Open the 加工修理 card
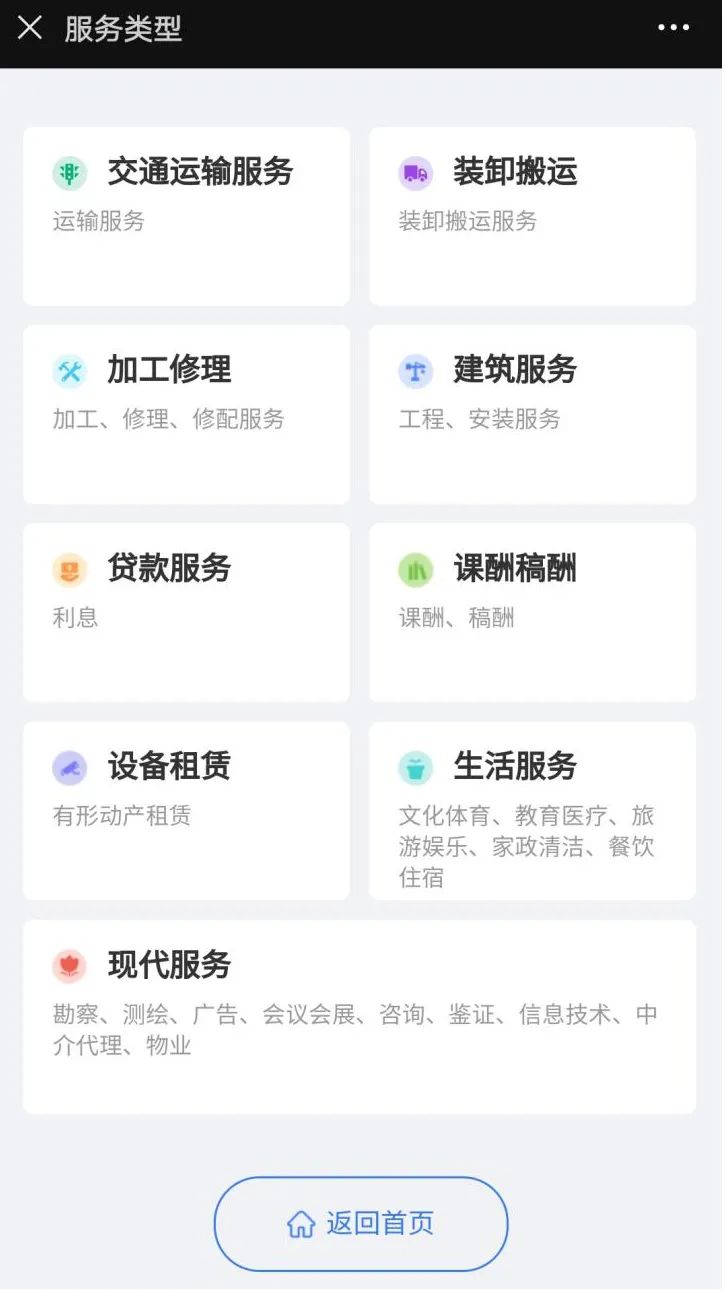This screenshot has height=1290, width=726. pos(186,414)
